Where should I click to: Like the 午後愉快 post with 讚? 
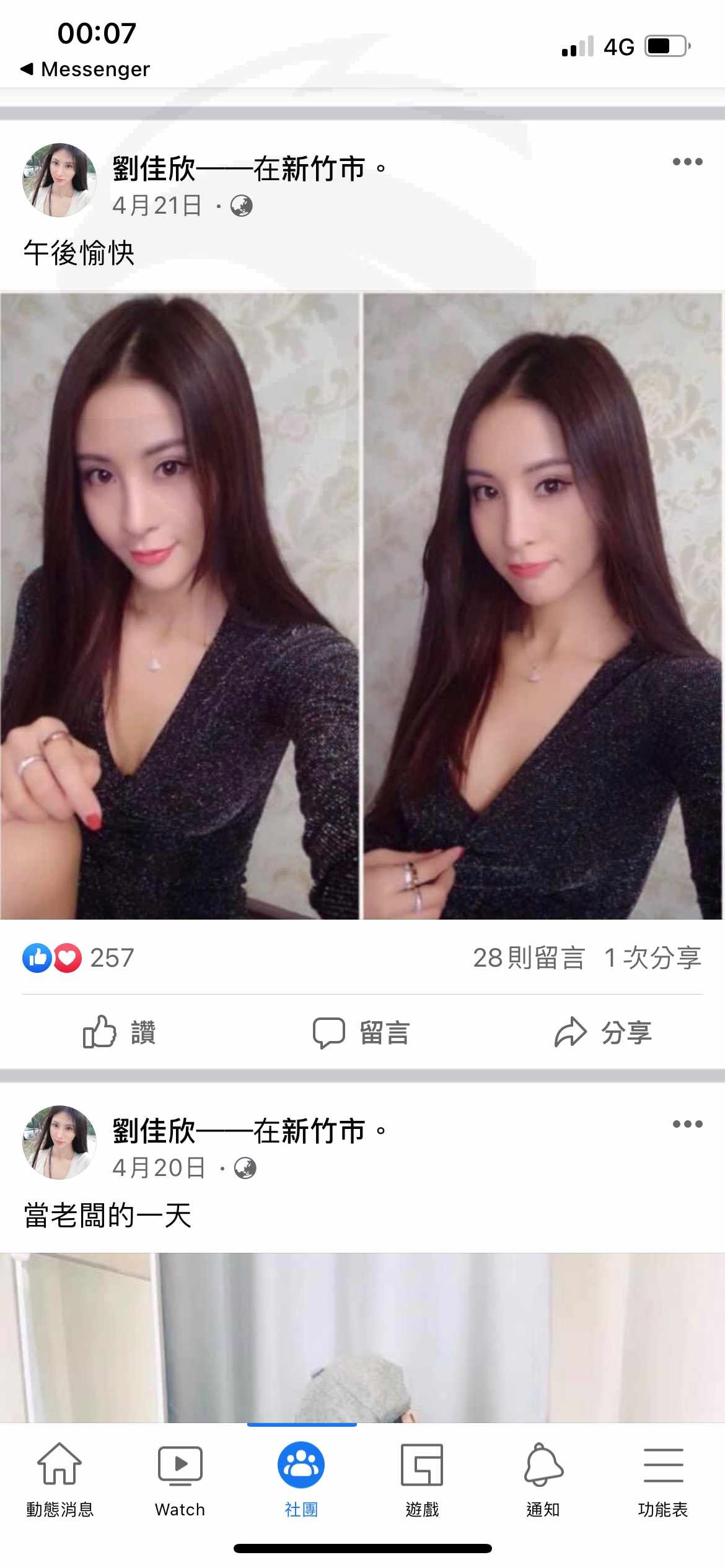pos(120,1032)
